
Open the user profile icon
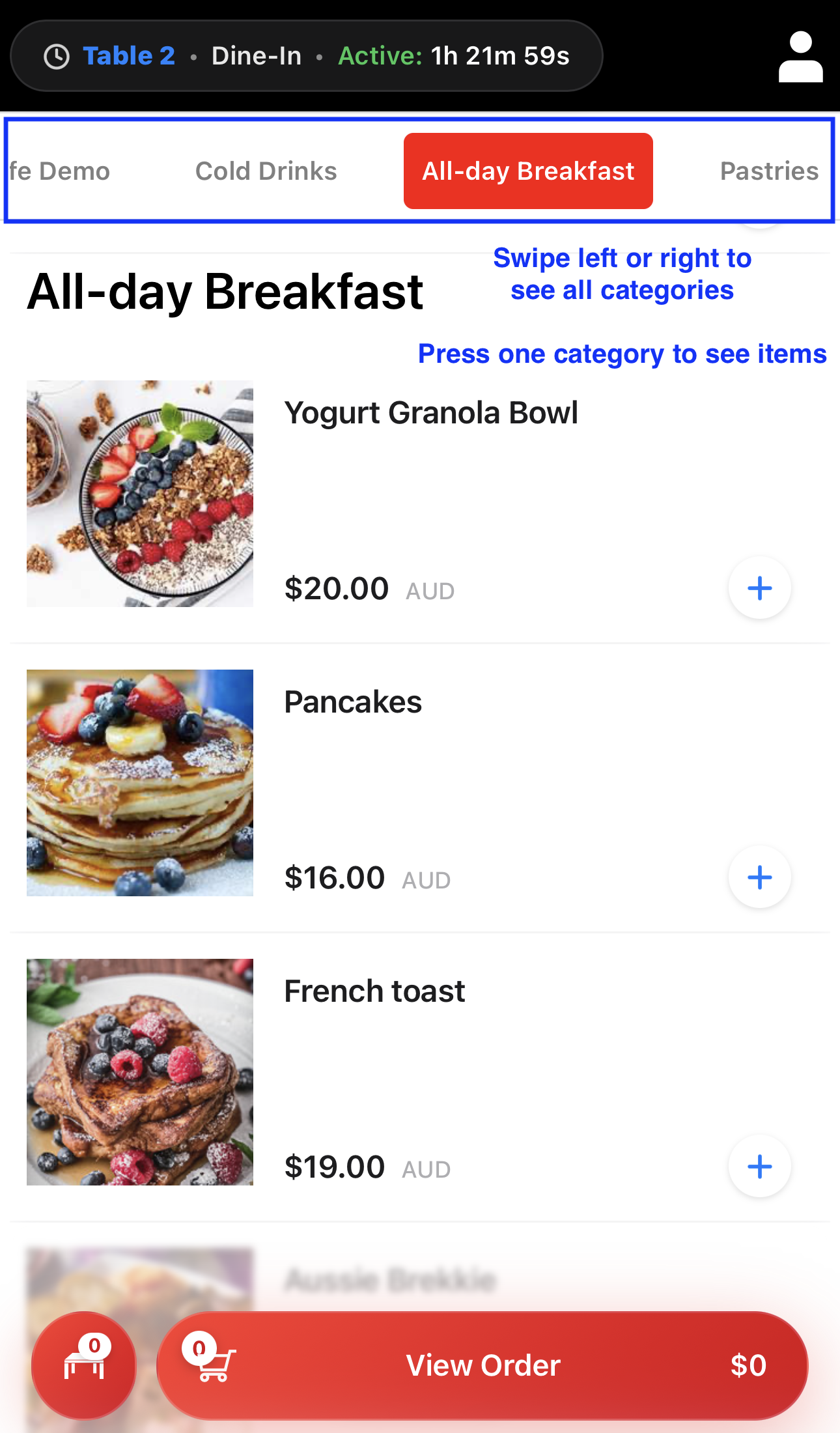800,57
